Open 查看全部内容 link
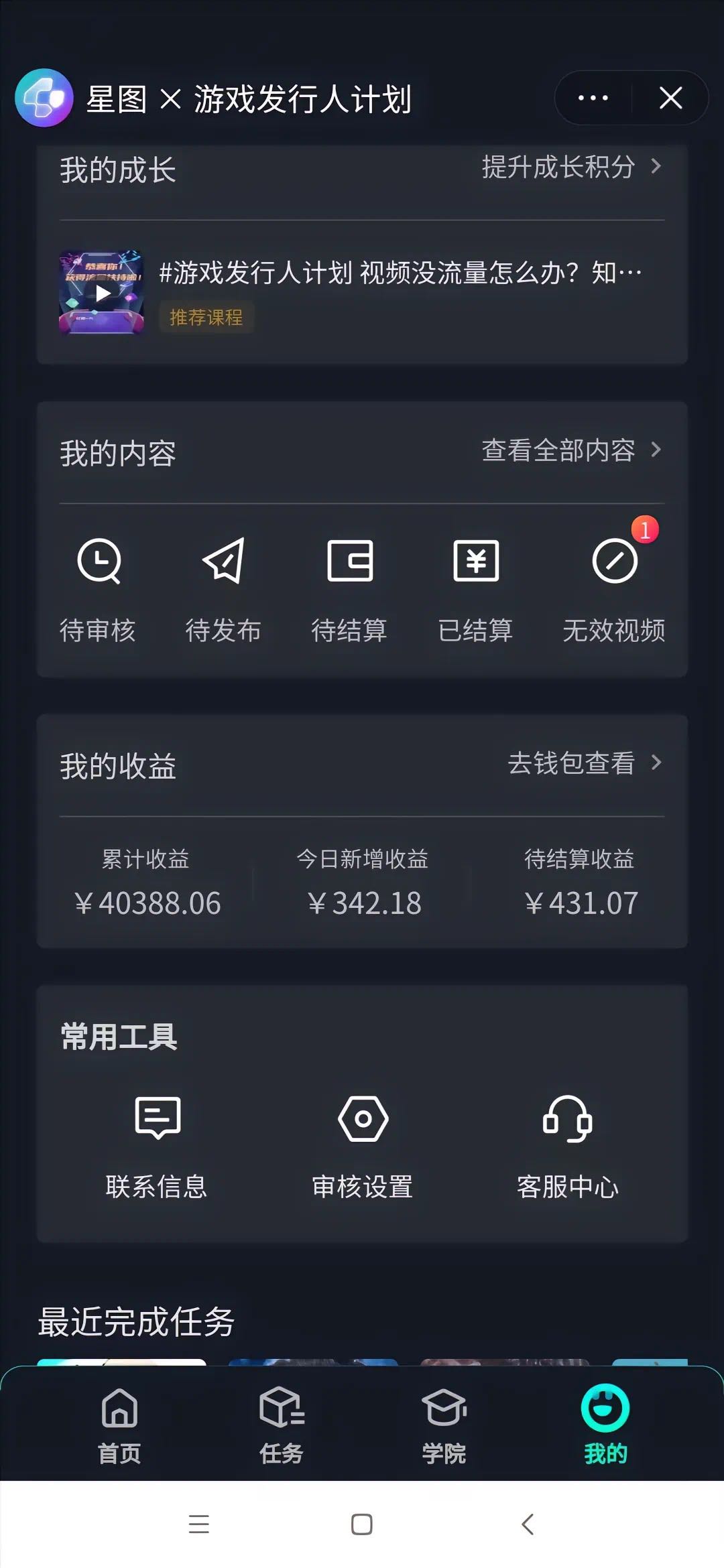 (x=571, y=450)
